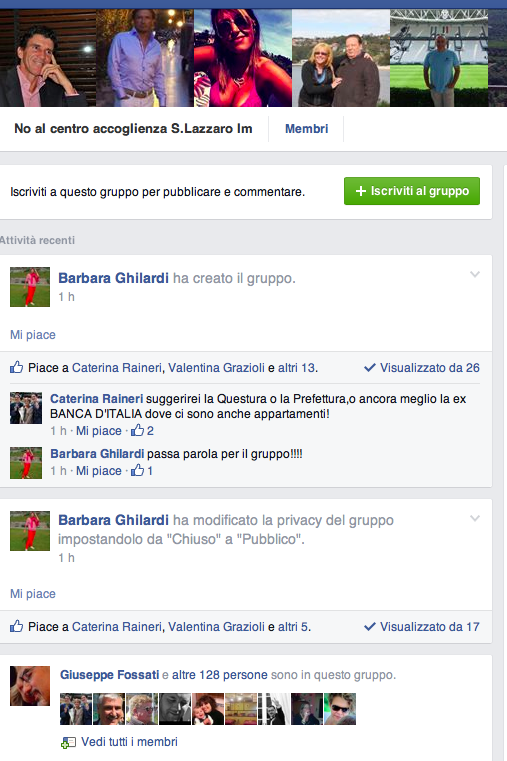Like the privacy change post
507x761 pixels.
[x=33, y=594]
